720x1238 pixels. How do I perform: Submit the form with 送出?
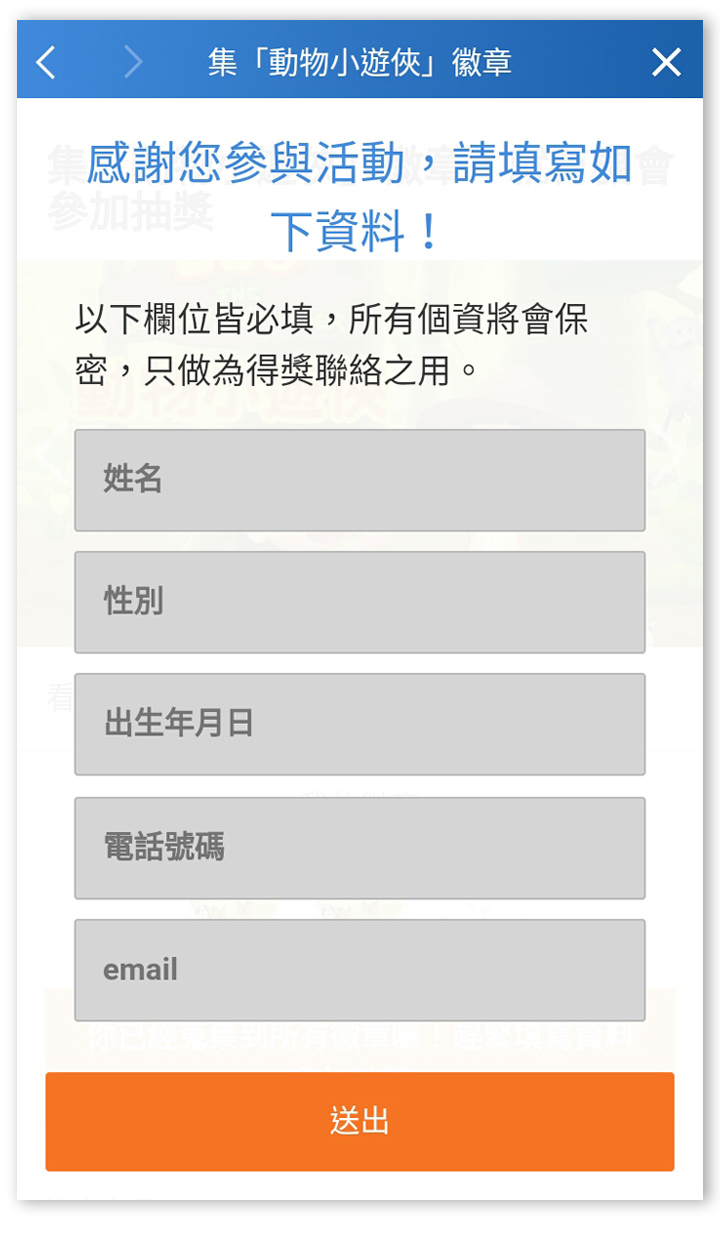click(x=360, y=1121)
